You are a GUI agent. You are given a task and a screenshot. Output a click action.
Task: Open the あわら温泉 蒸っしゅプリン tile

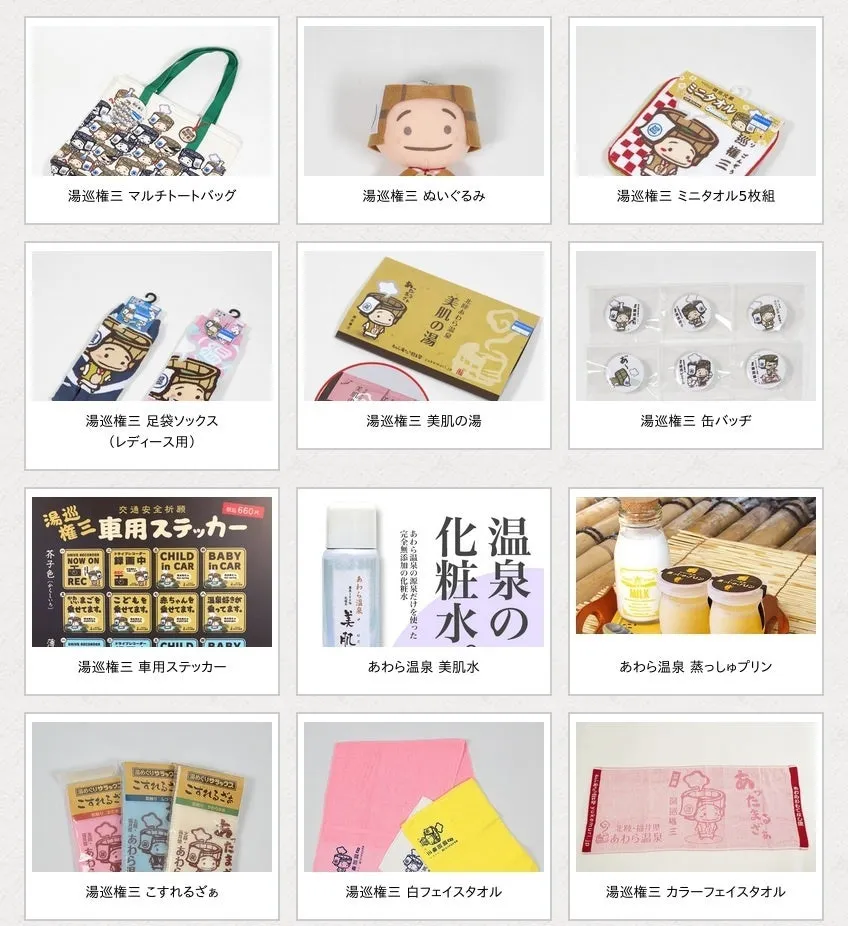(696, 590)
